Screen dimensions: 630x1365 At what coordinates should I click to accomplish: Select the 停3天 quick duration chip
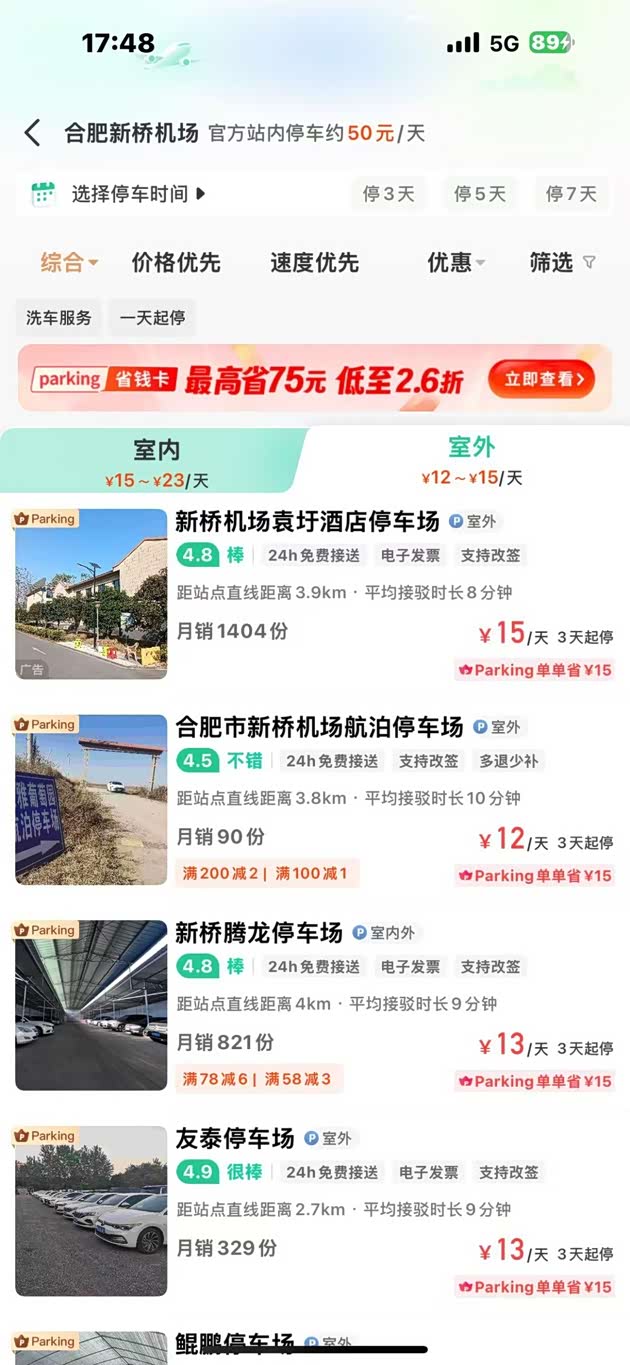tap(388, 194)
